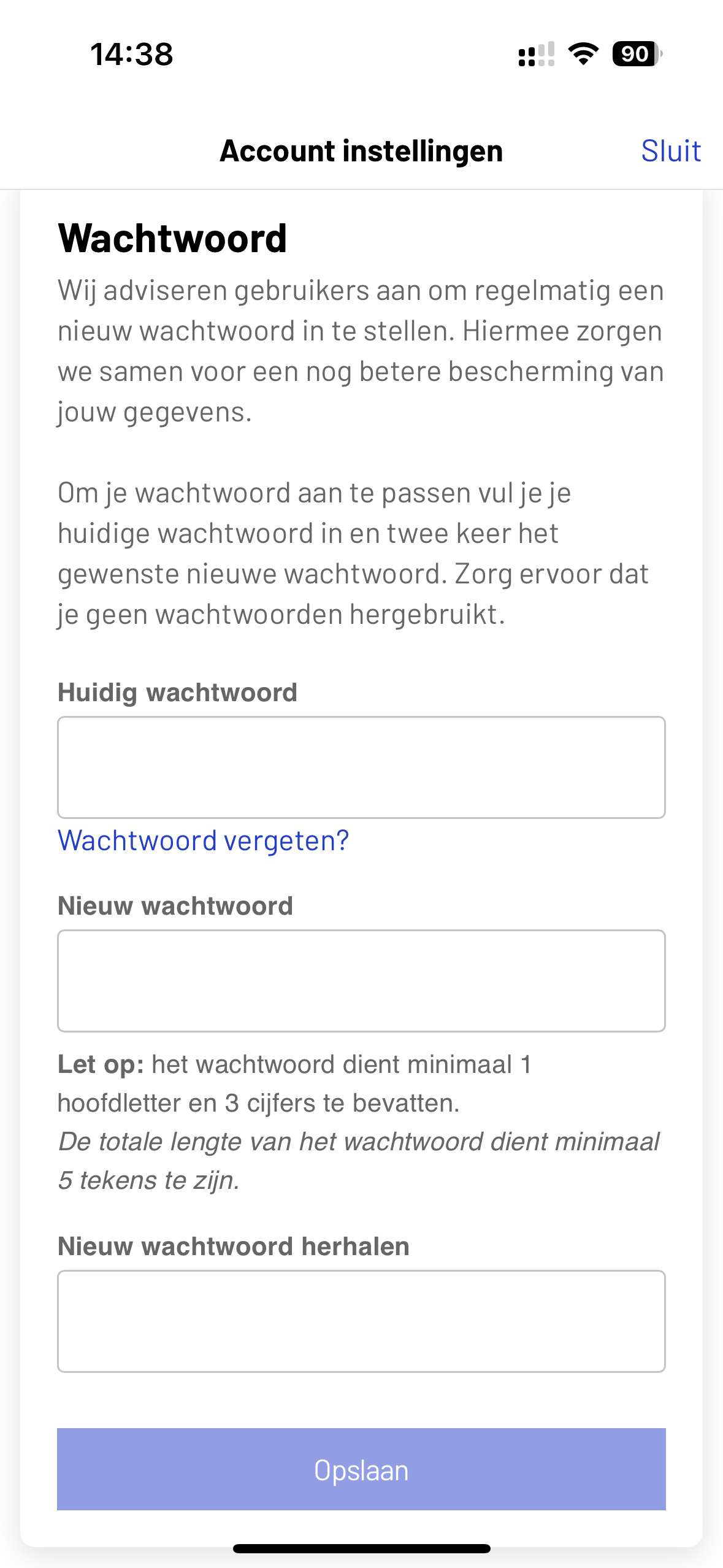Save password with the Opslaan button
Image resolution: width=723 pixels, height=1568 pixels.
pos(361,1469)
